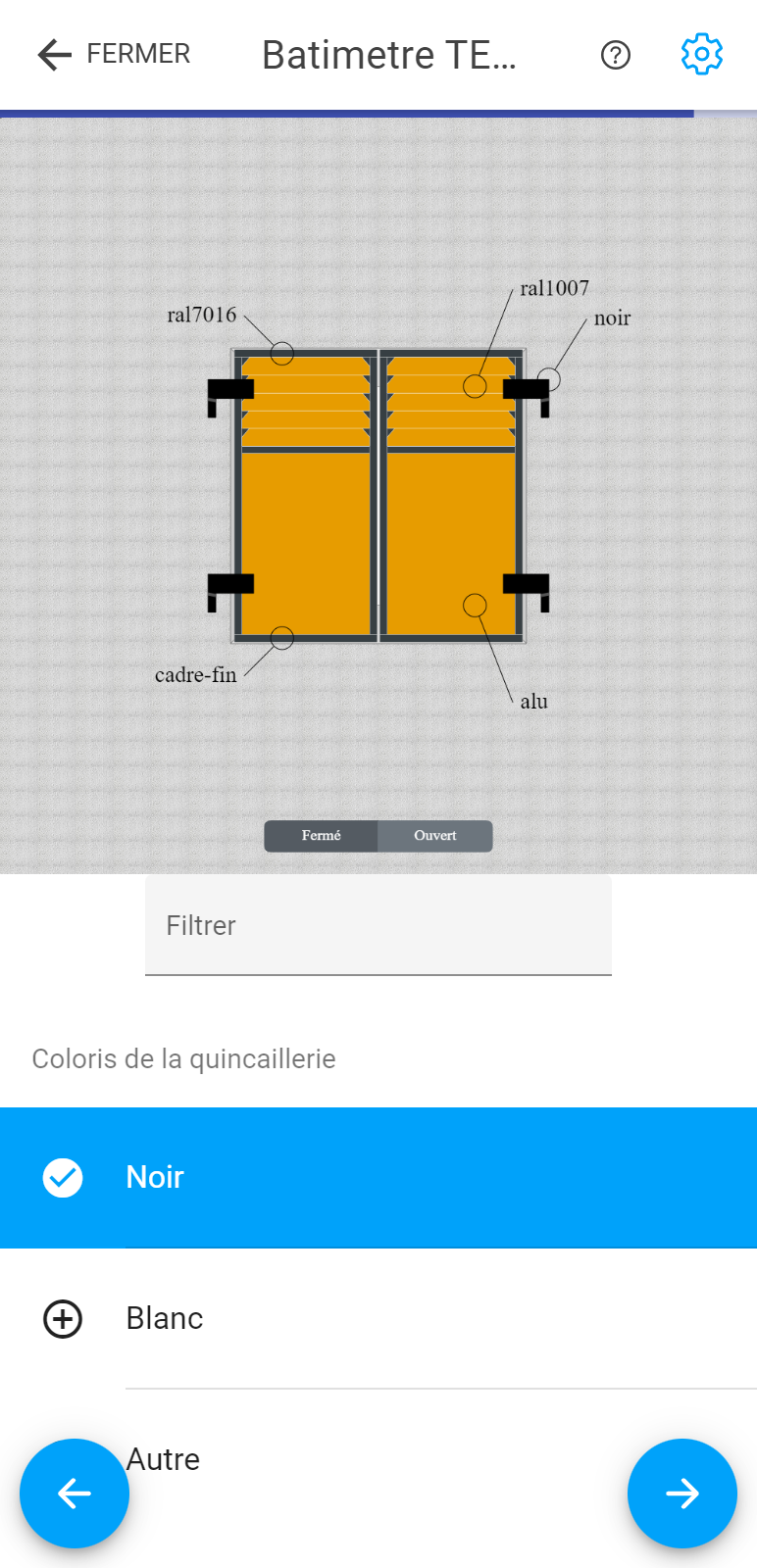
Task: Go to next step with right arrow
Action: coord(682,1494)
